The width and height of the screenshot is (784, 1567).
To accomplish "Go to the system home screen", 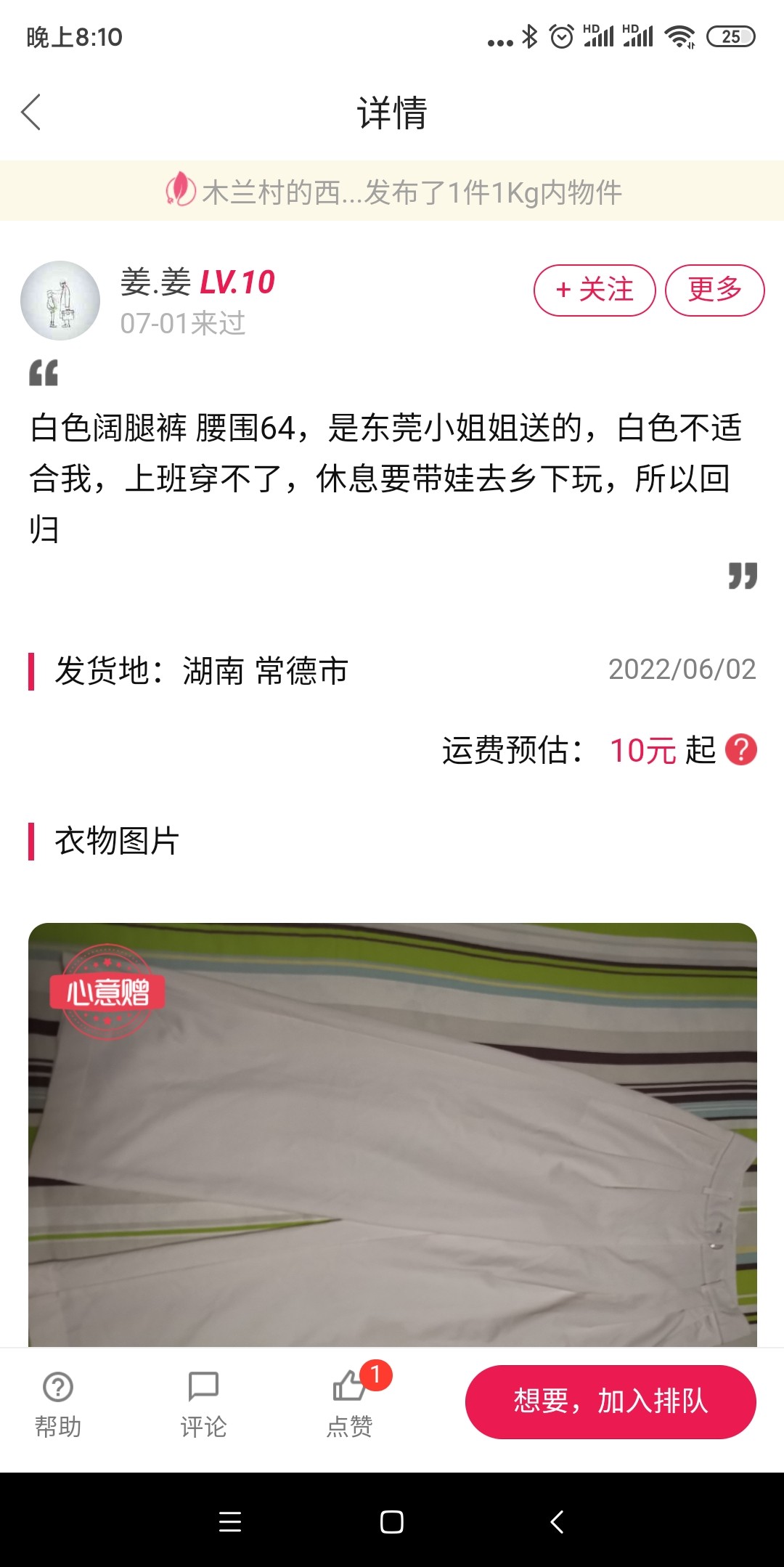I will pyautogui.click(x=392, y=1522).
